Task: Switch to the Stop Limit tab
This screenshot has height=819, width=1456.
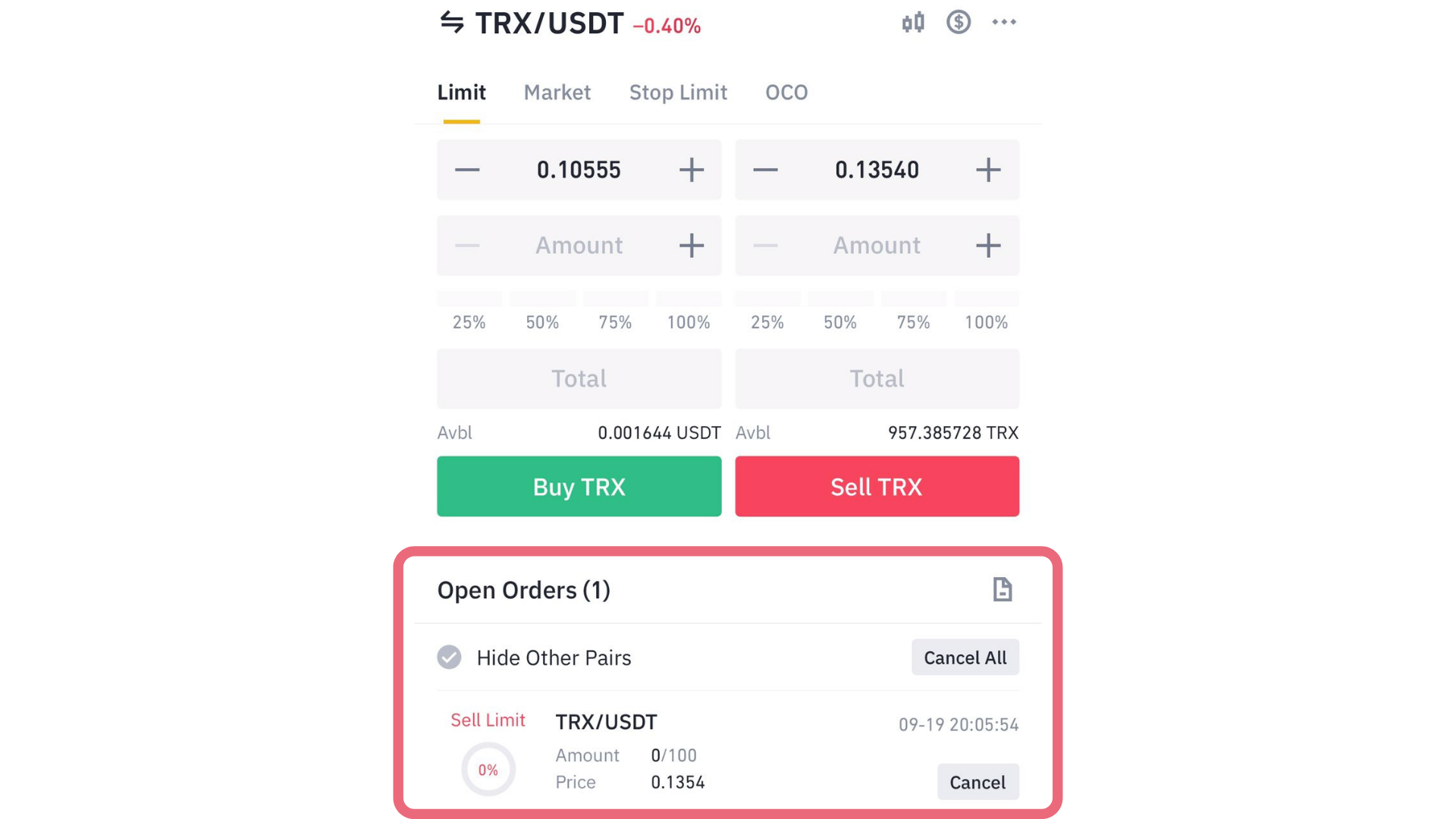Action: pos(678,93)
